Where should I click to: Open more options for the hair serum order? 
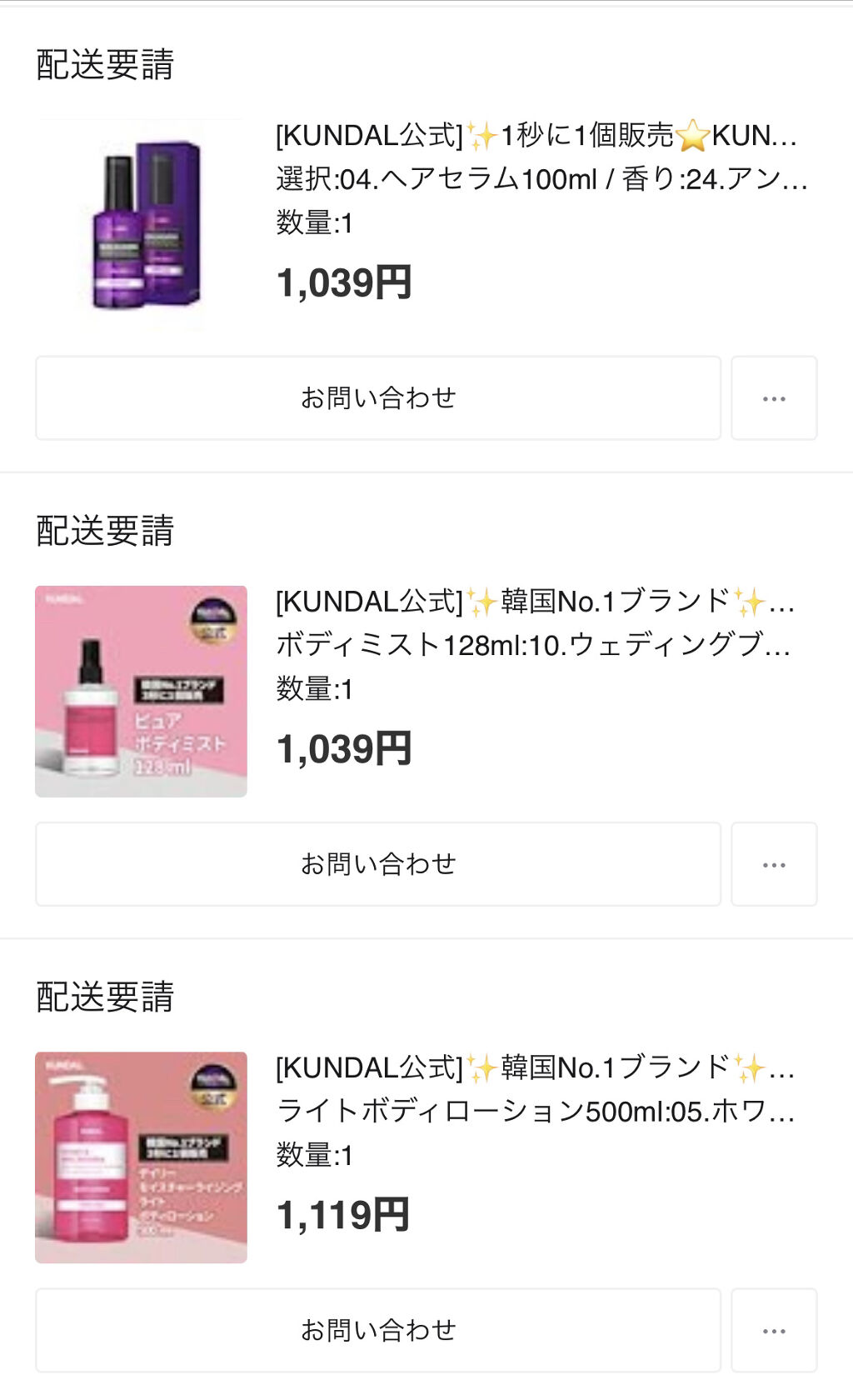(x=774, y=397)
